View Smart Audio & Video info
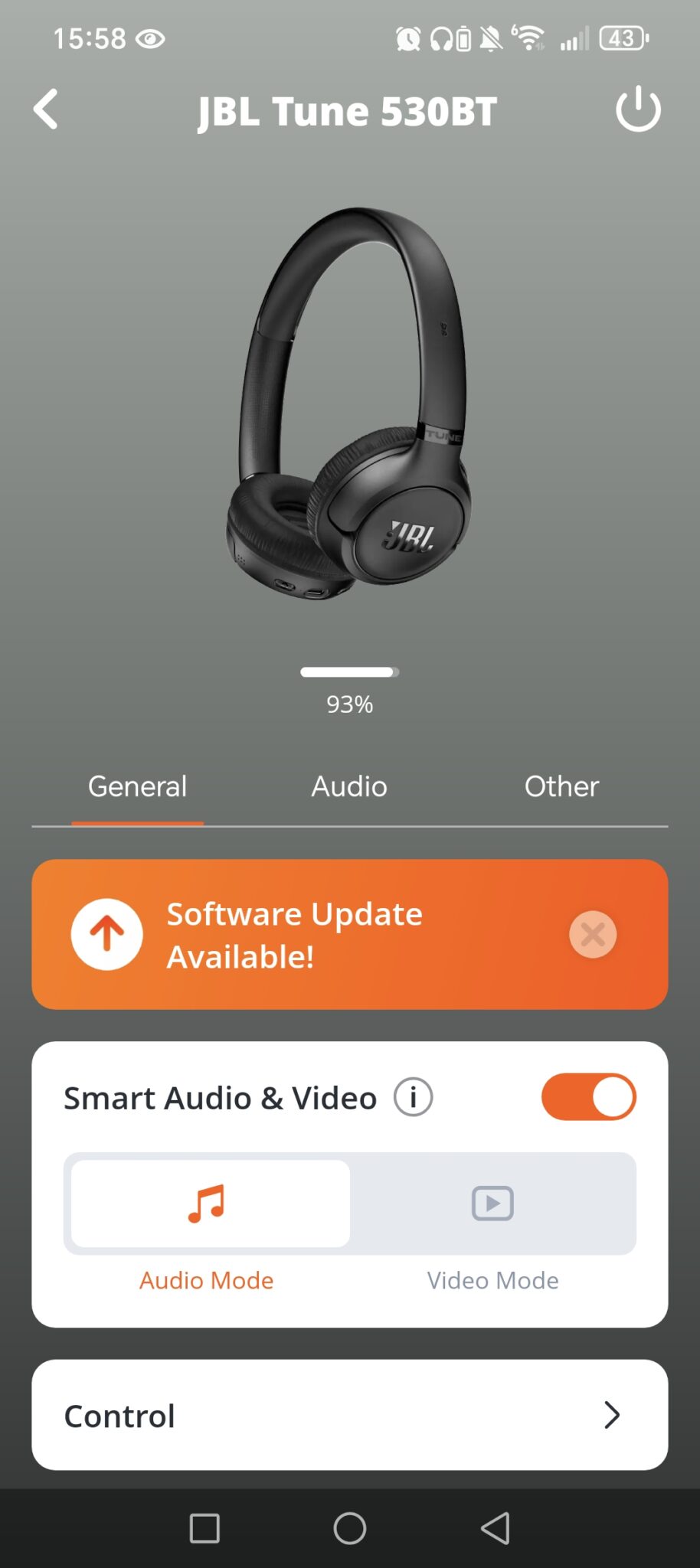This screenshot has height=1568, width=700. coord(413,1097)
